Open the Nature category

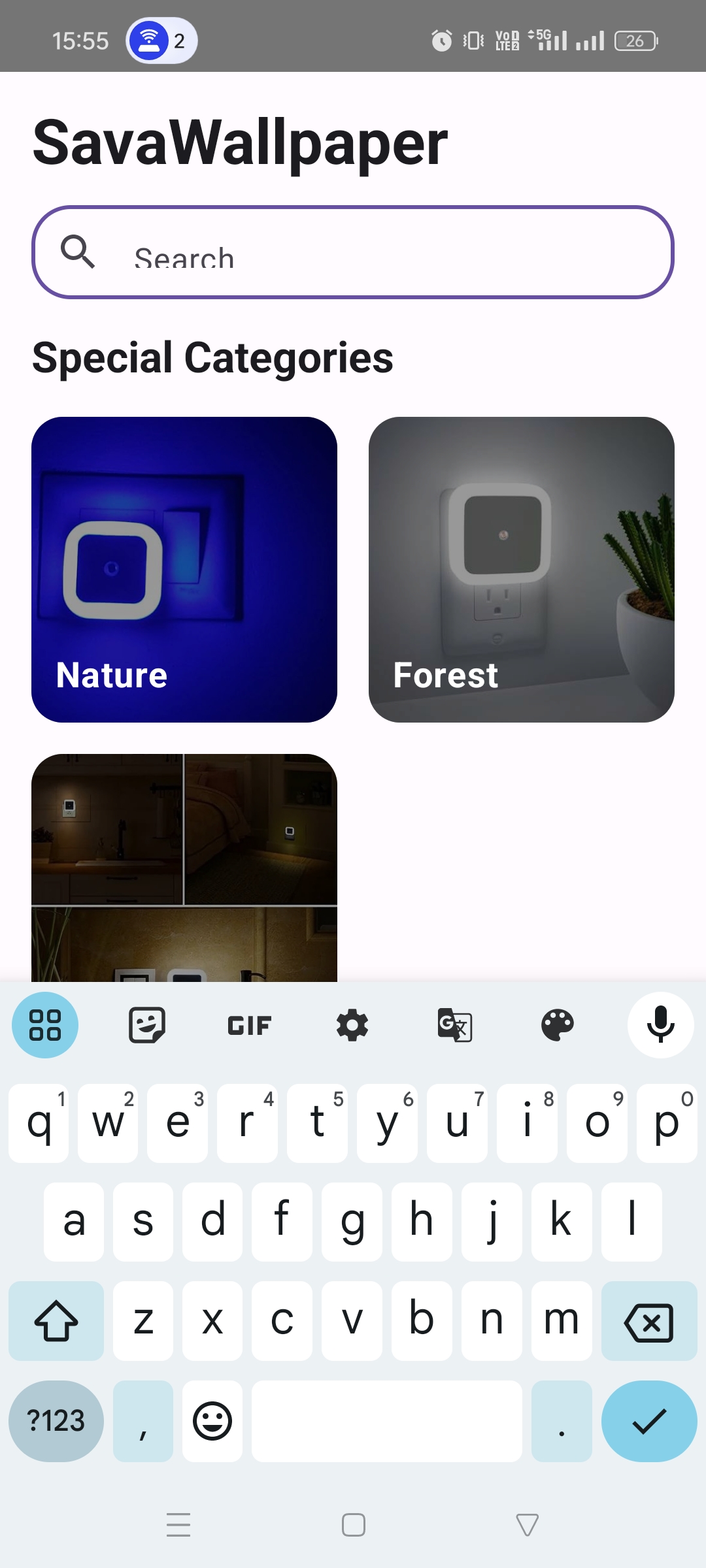click(x=184, y=570)
